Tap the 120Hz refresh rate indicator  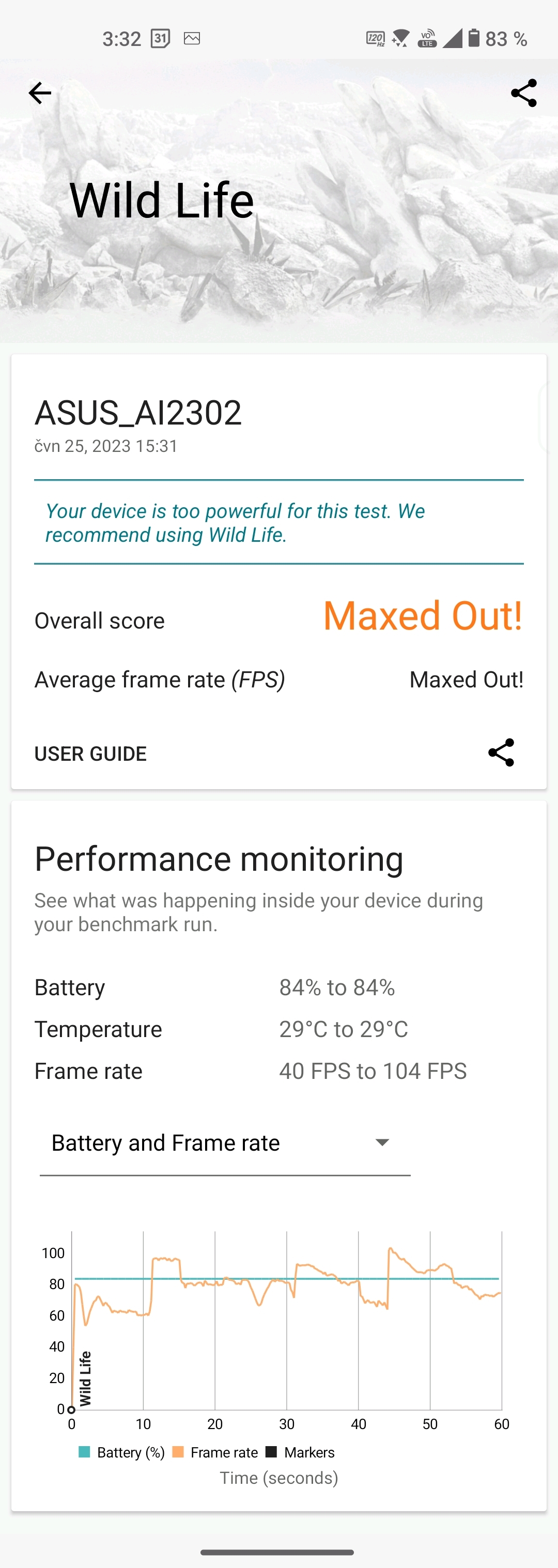[376, 38]
